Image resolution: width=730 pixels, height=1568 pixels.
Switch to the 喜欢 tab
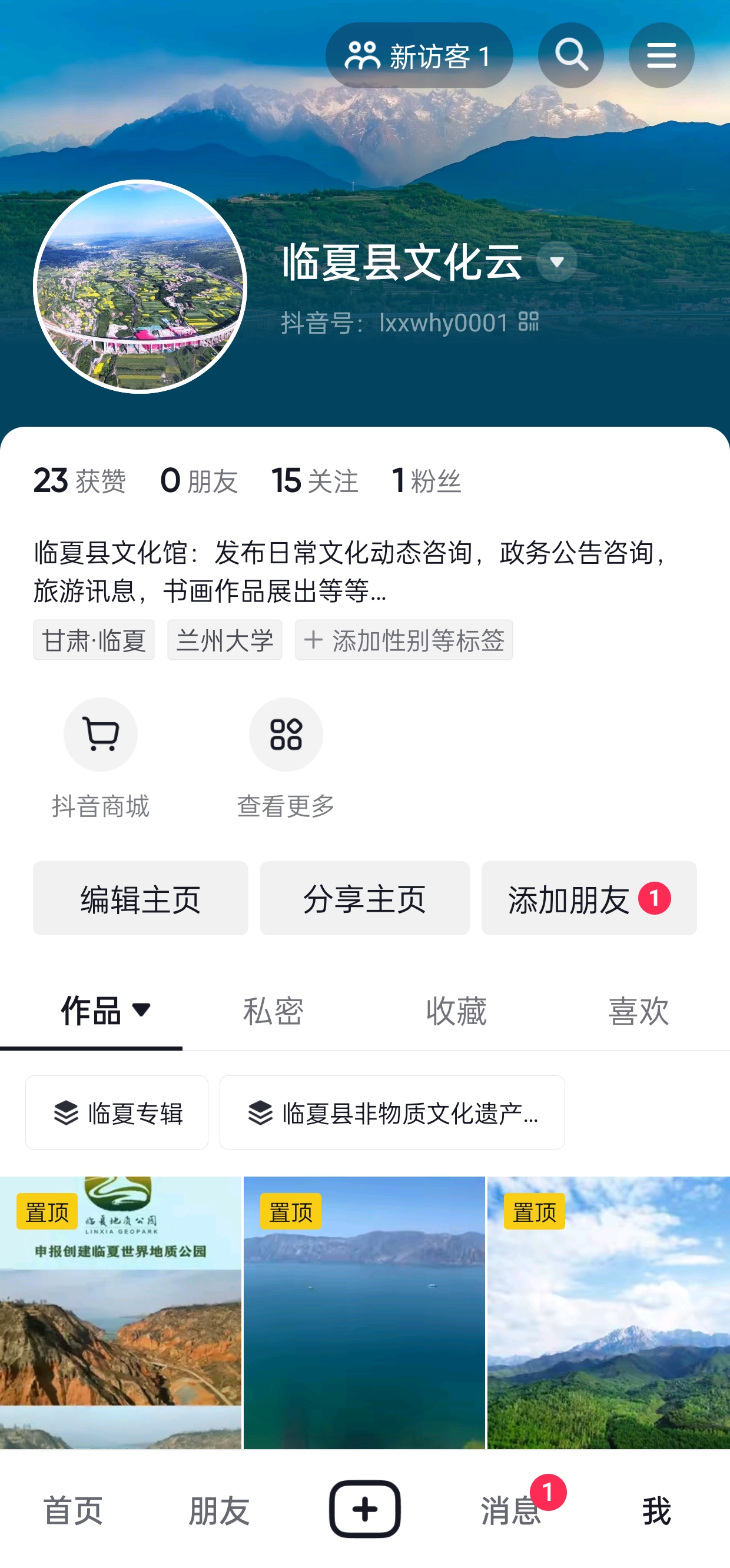[x=638, y=1011]
